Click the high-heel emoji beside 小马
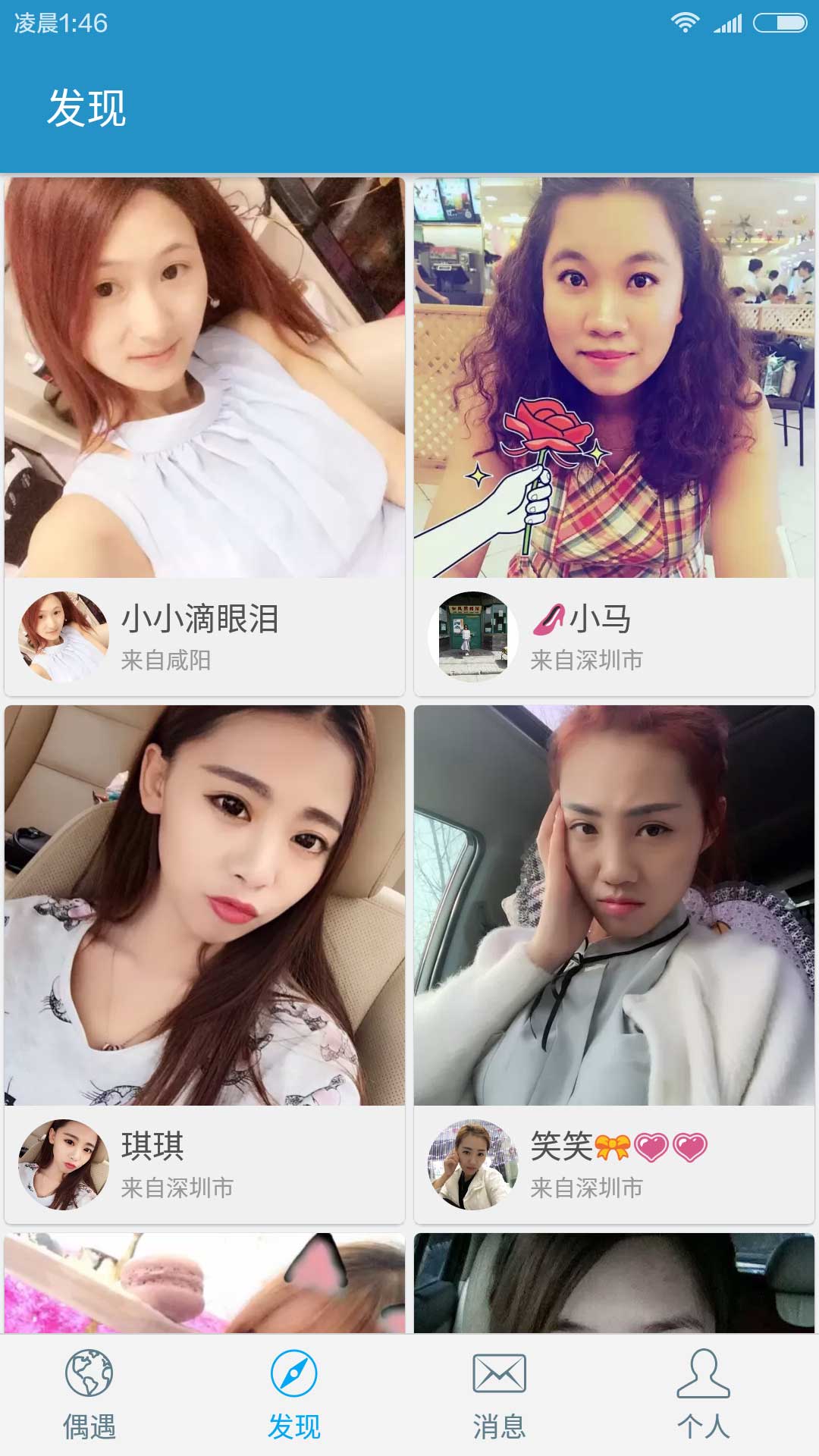 pyautogui.click(x=548, y=620)
